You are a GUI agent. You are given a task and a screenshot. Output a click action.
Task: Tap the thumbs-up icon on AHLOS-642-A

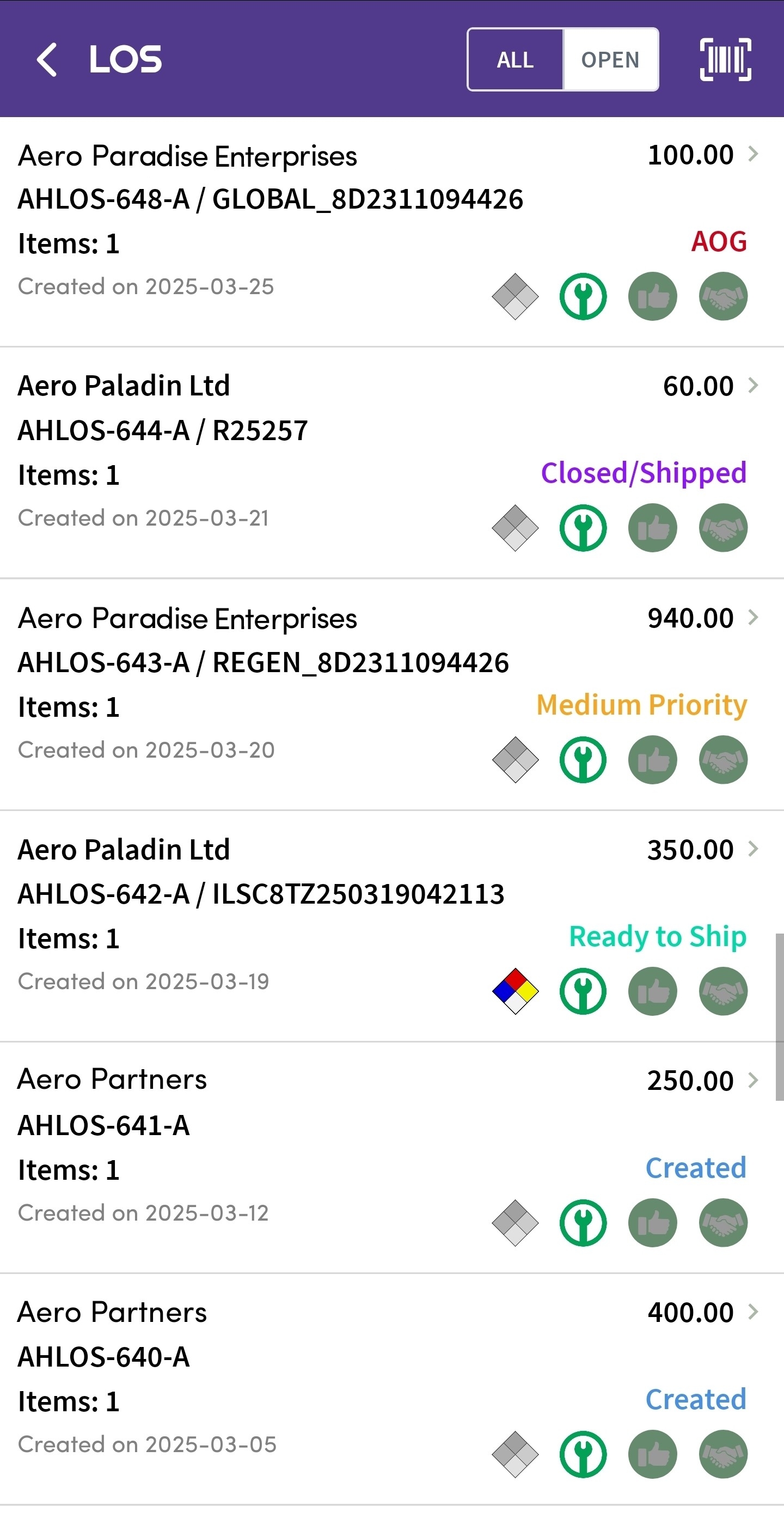click(653, 991)
